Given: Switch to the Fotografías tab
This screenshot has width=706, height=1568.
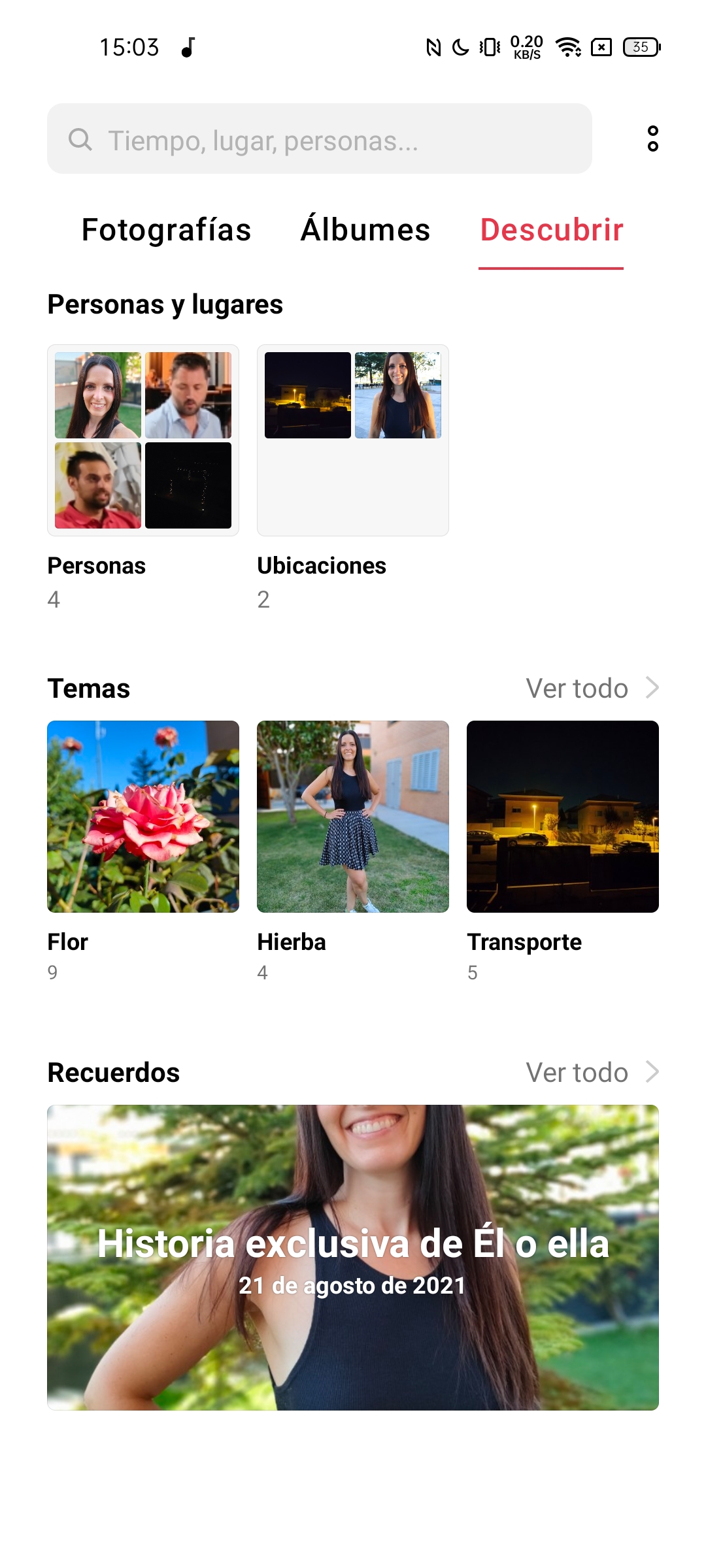Looking at the screenshot, I should click(166, 230).
